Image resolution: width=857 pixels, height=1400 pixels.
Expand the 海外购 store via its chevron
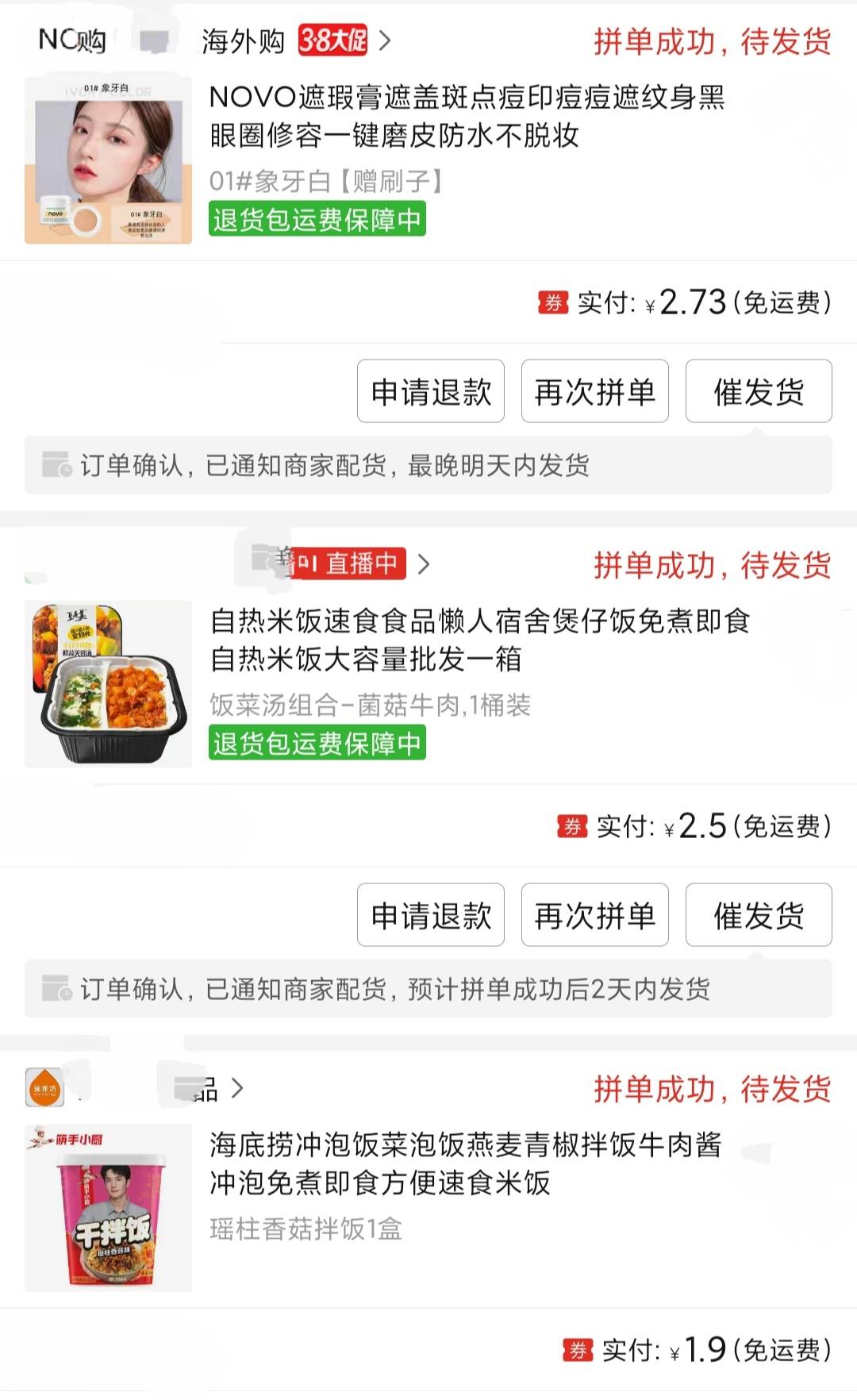click(x=383, y=41)
